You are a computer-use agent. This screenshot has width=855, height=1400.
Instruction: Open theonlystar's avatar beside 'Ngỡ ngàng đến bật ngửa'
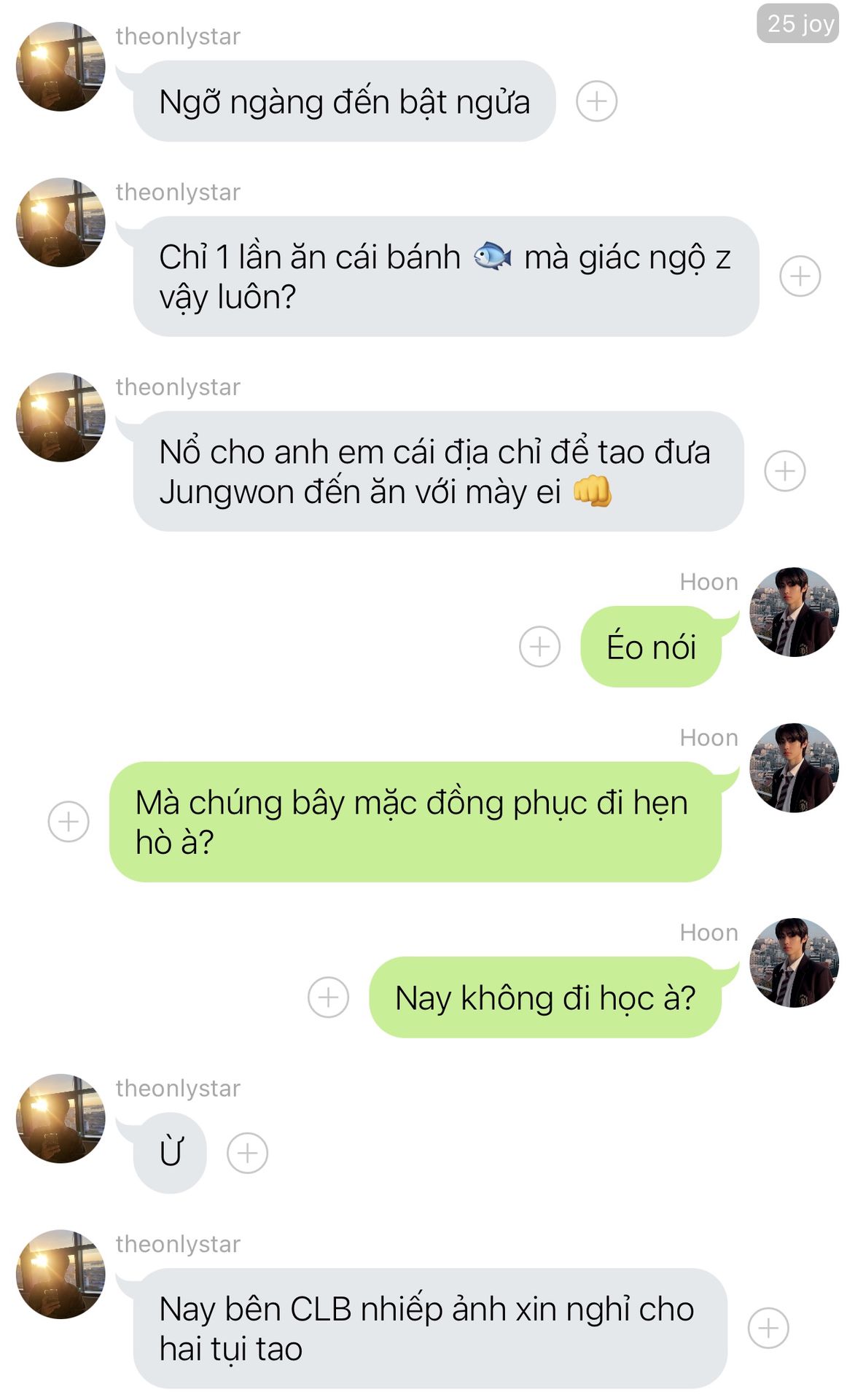click(x=60, y=67)
